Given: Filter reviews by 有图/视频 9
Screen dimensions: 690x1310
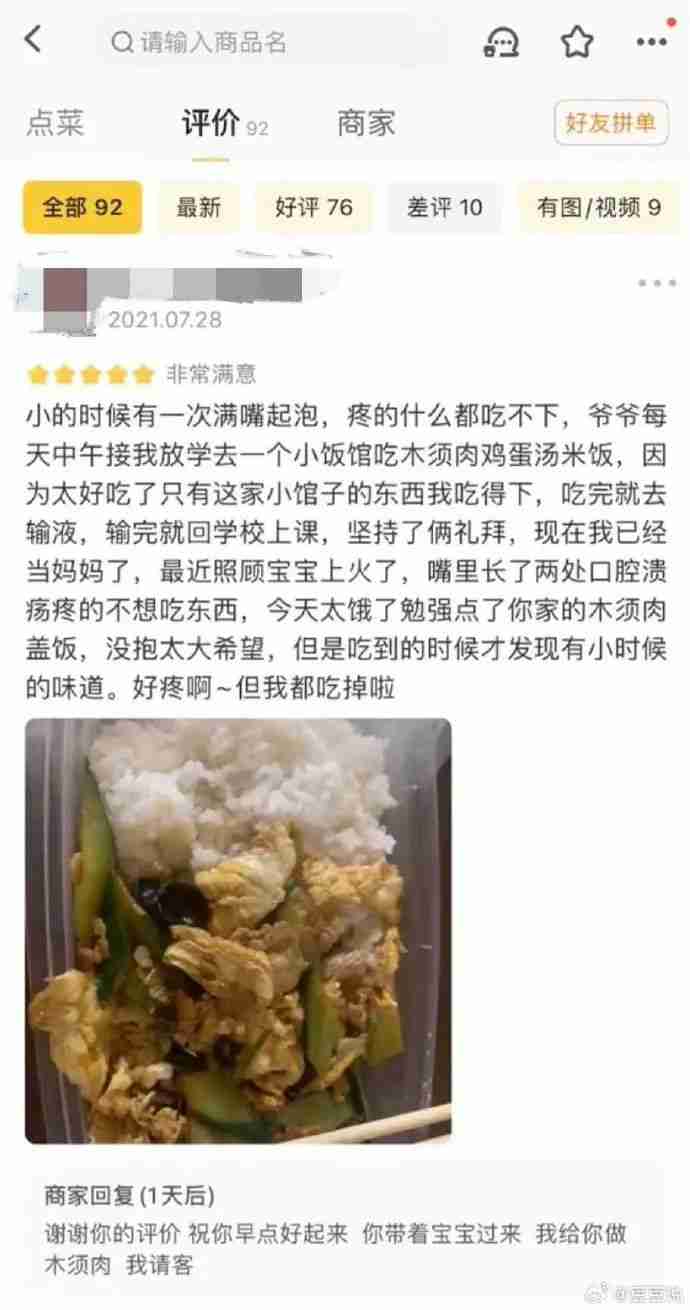Looking at the screenshot, I should pyautogui.click(x=599, y=207).
